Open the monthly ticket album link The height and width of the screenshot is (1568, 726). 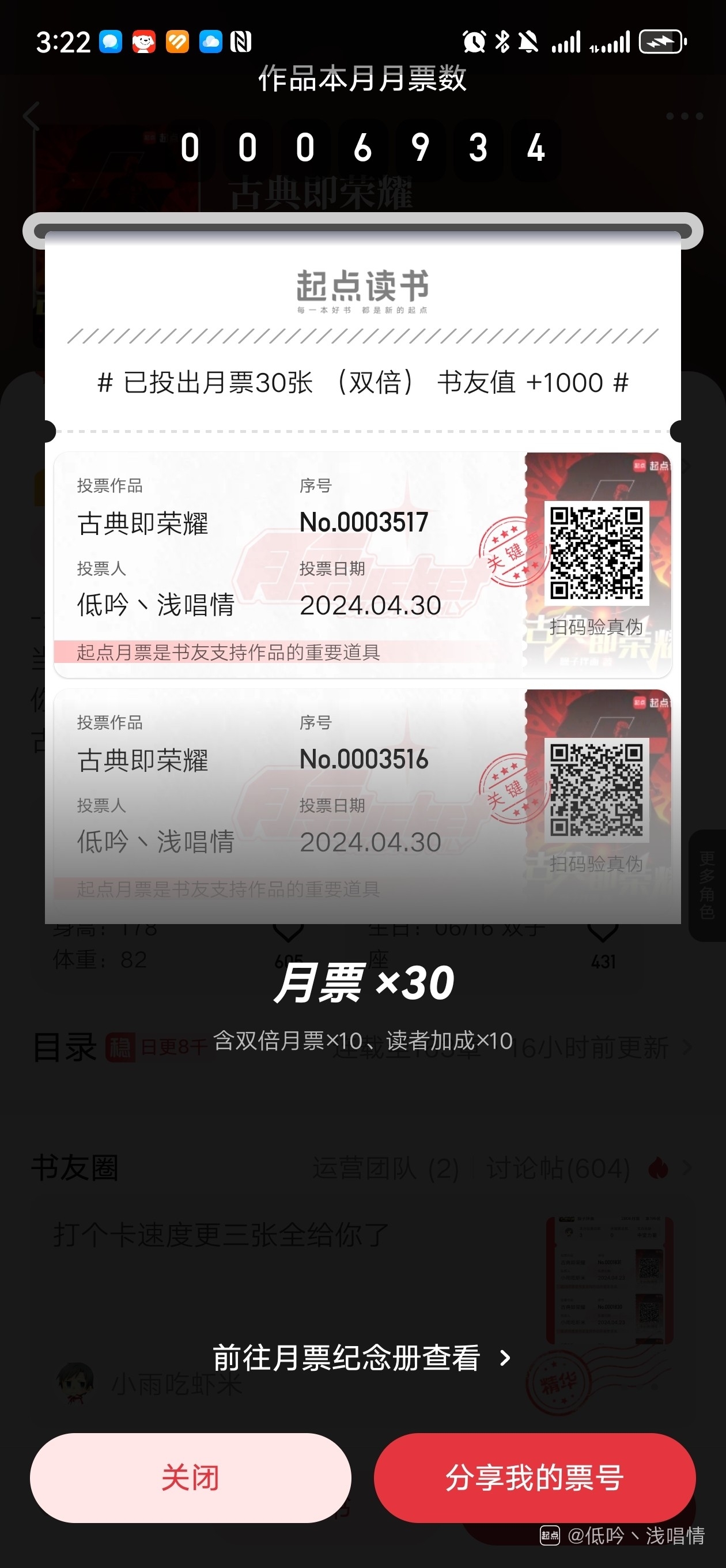click(x=361, y=1358)
